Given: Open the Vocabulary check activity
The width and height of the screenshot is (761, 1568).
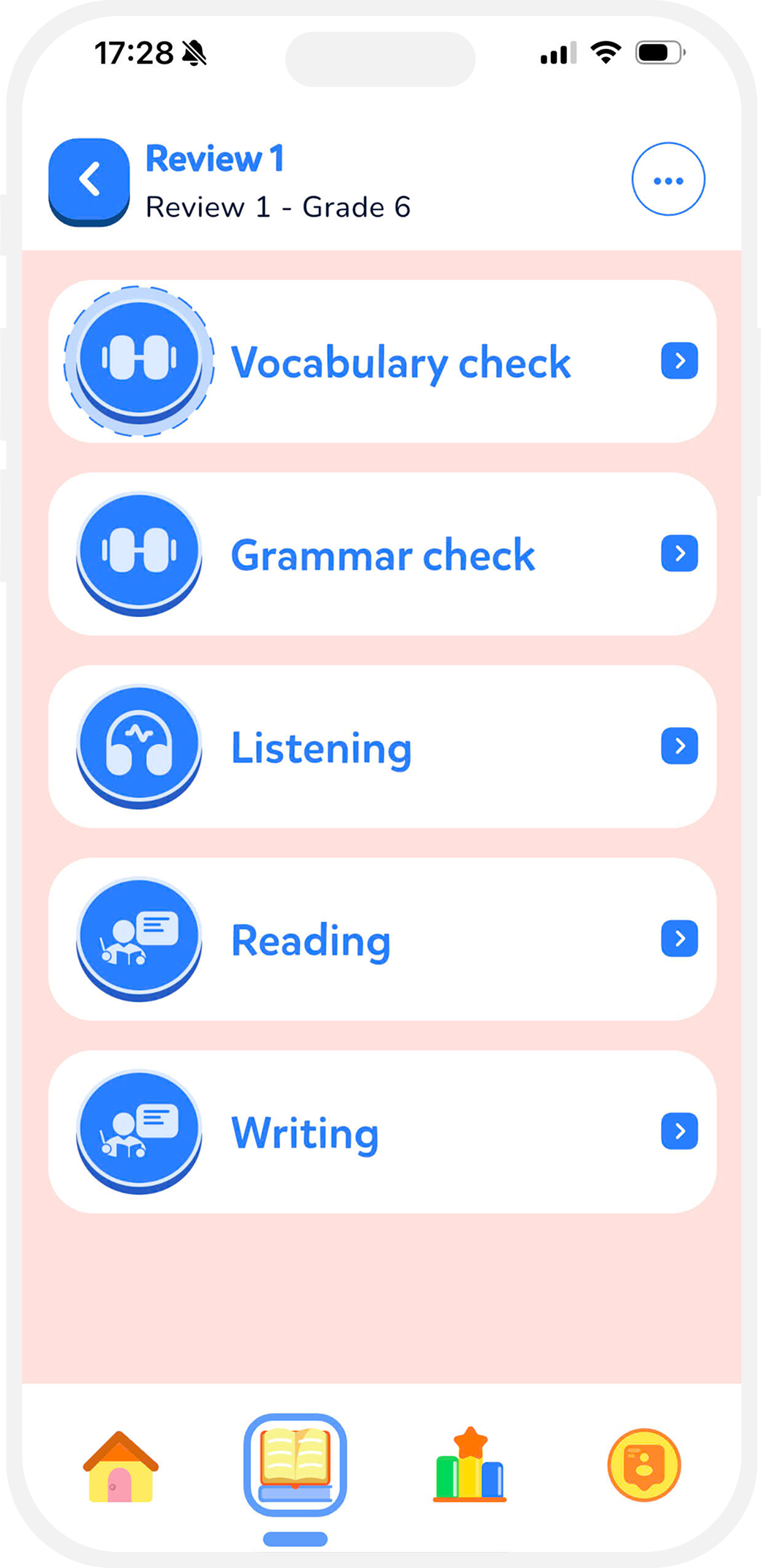Looking at the screenshot, I should tap(382, 362).
